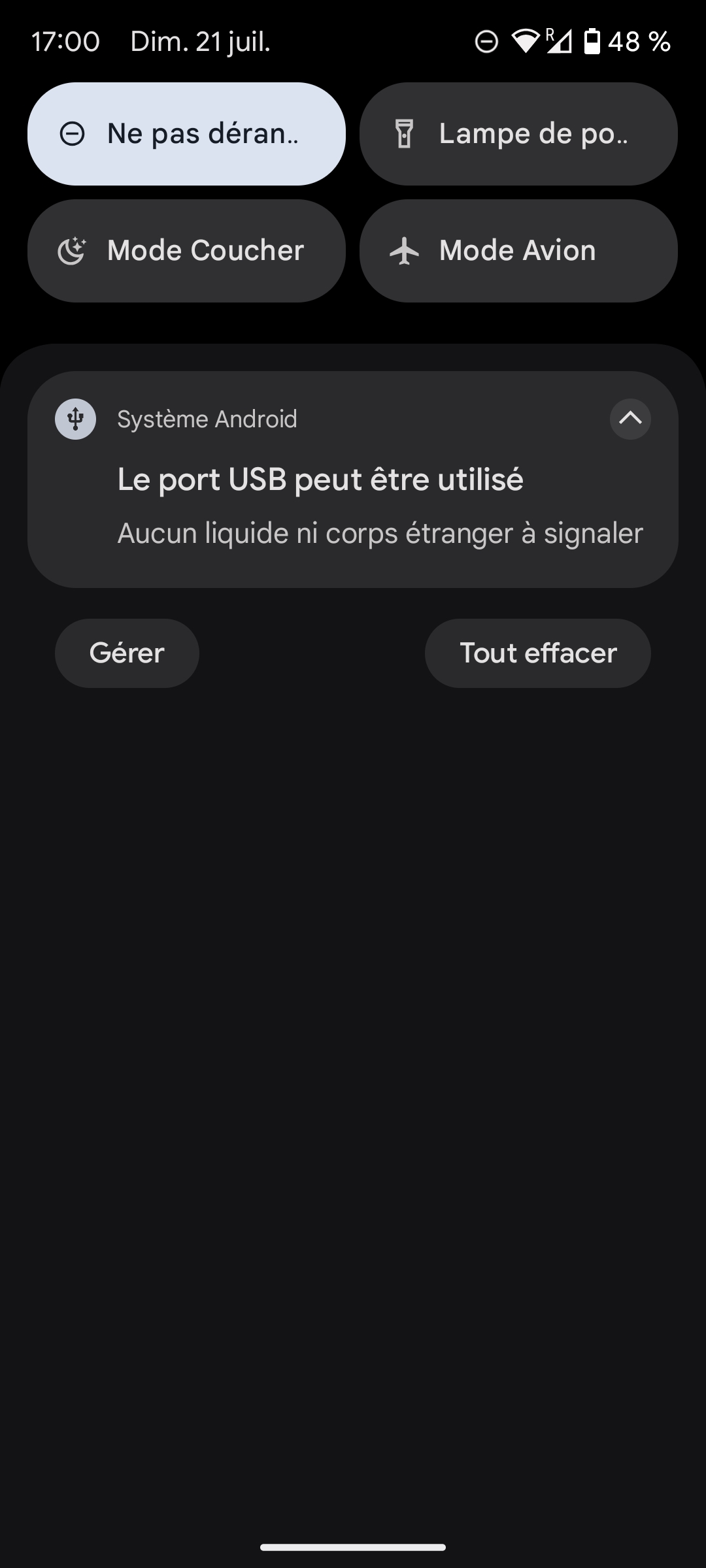The image size is (706, 1568).
Task: Collapse the Système Android notification
Action: 630,419
